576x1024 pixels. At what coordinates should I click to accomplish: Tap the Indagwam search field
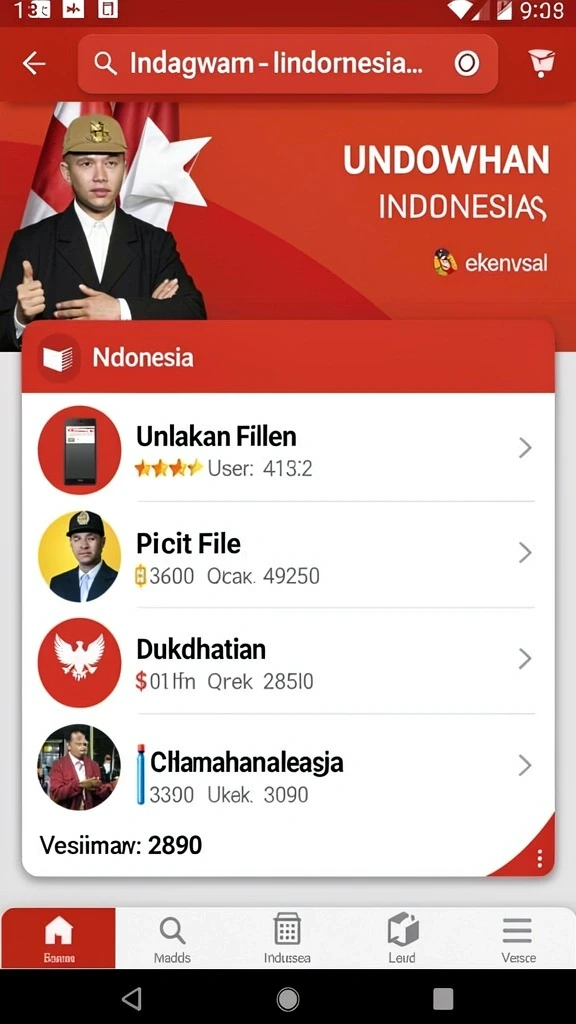point(287,63)
